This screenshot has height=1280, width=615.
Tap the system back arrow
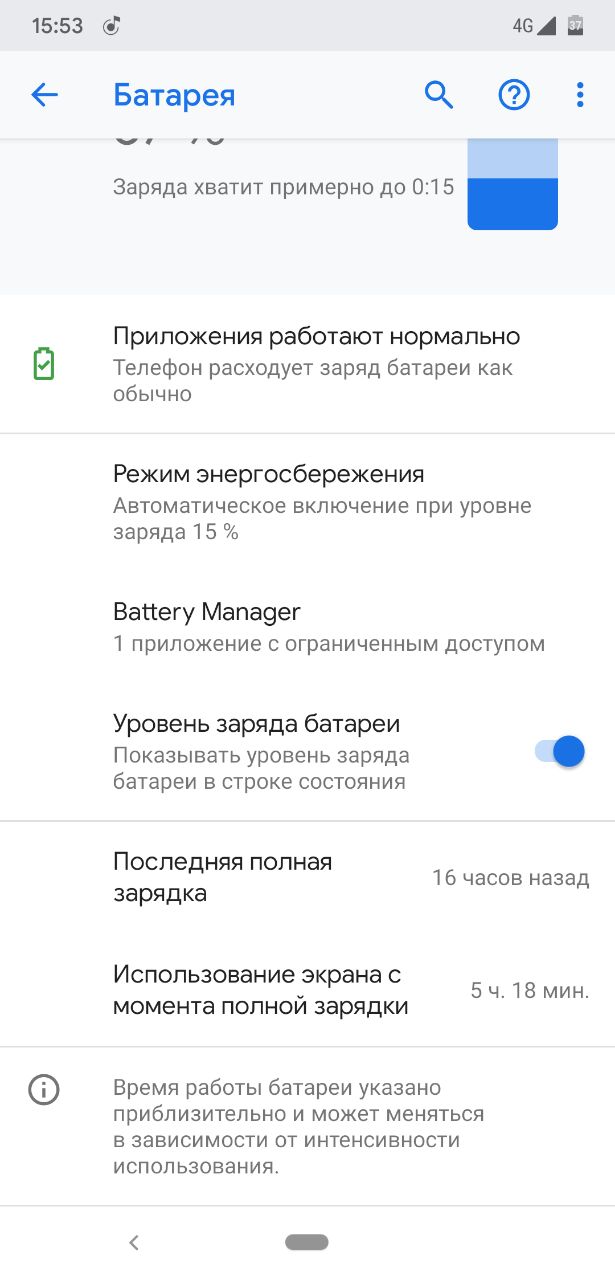point(134,1242)
